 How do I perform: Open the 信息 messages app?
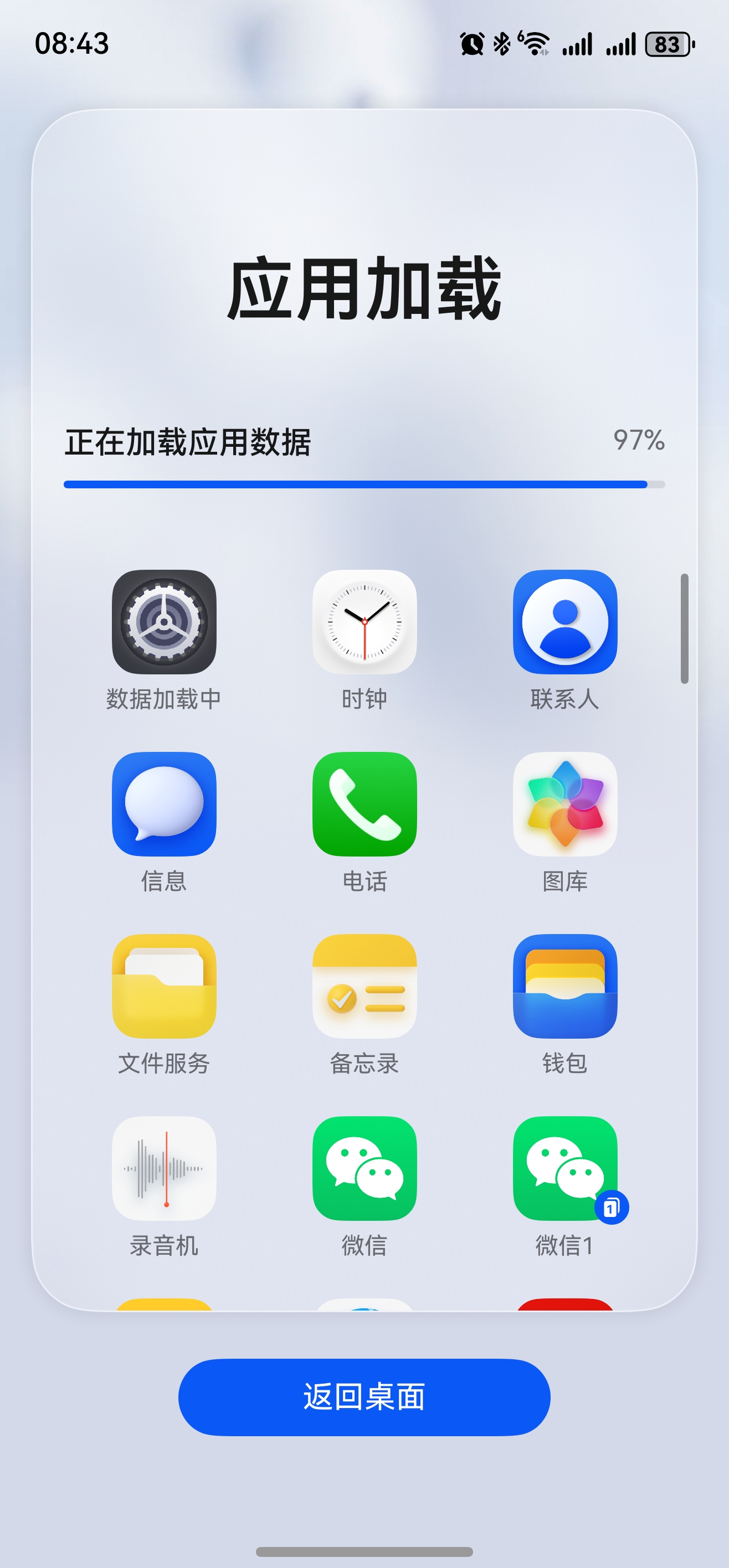click(x=164, y=804)
